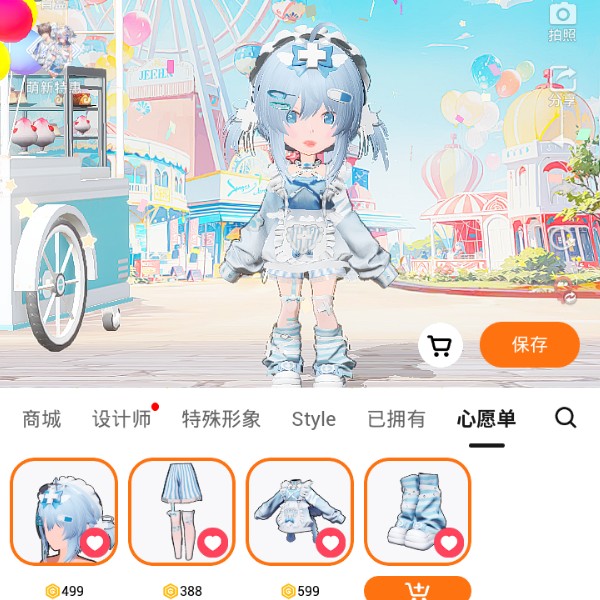Image resolution: width=600 pixels, height=600 pixels.
Task: Add the boots to cart with the orange button
Action: 417,590
